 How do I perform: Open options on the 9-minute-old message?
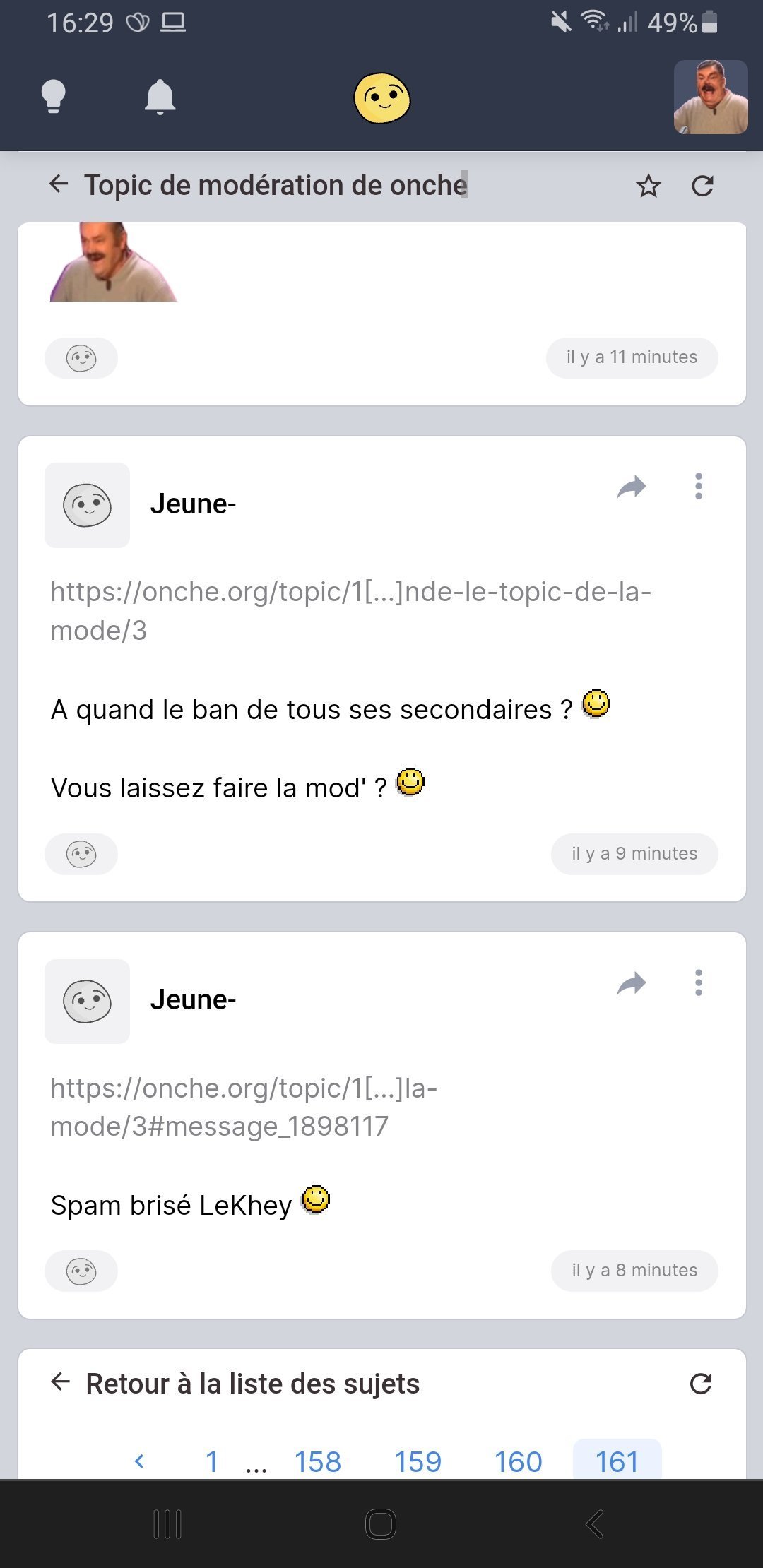pos(699,487)
